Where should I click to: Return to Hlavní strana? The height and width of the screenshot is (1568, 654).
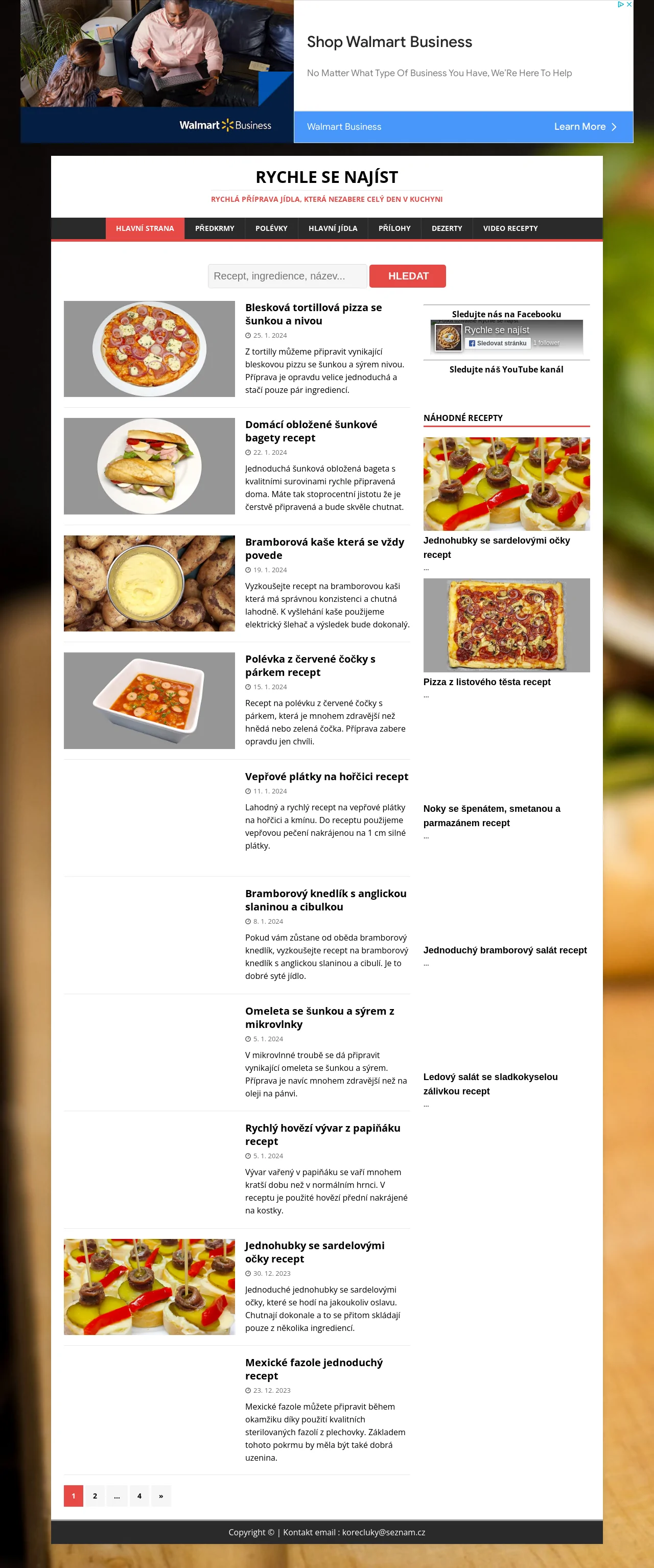[145, 228]
